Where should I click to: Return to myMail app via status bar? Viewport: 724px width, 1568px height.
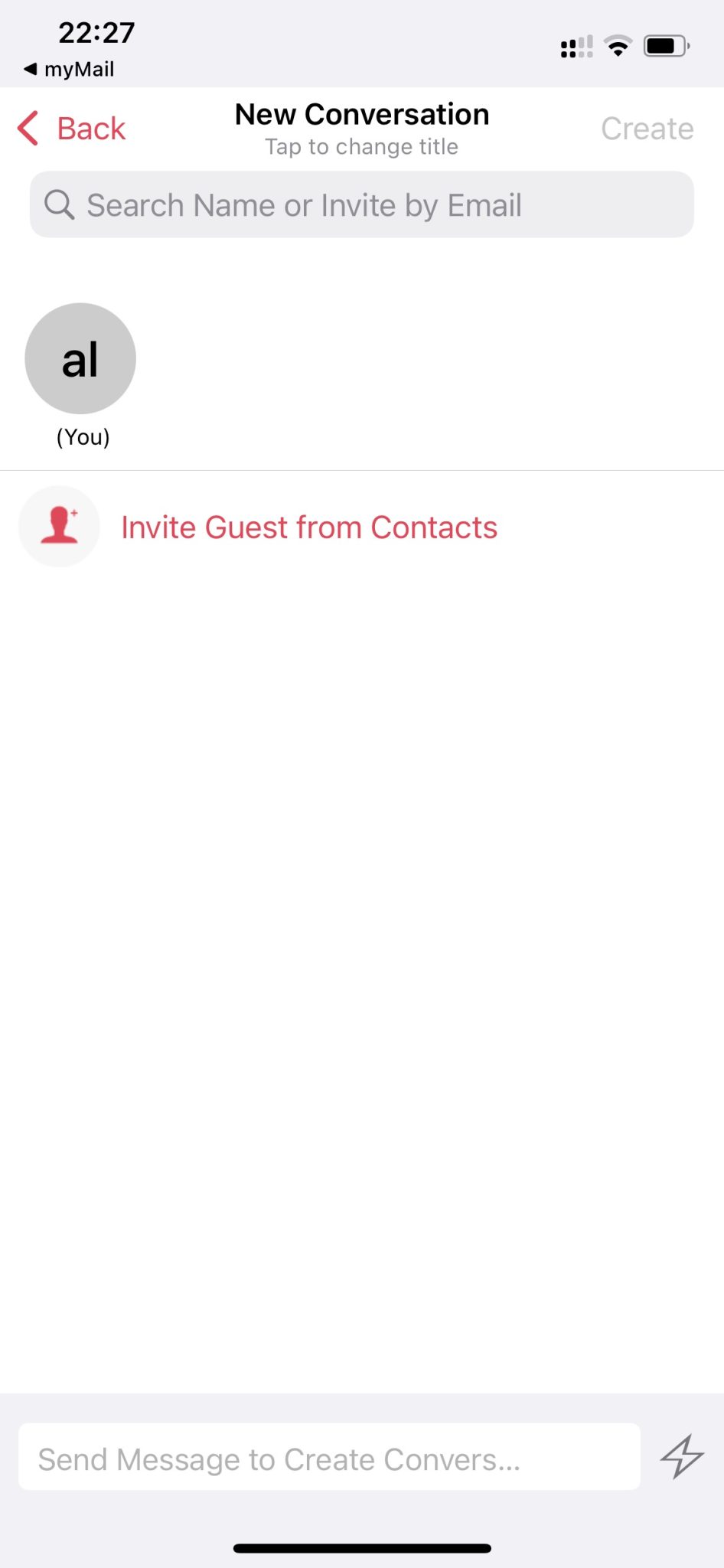(x=69, y=69)
